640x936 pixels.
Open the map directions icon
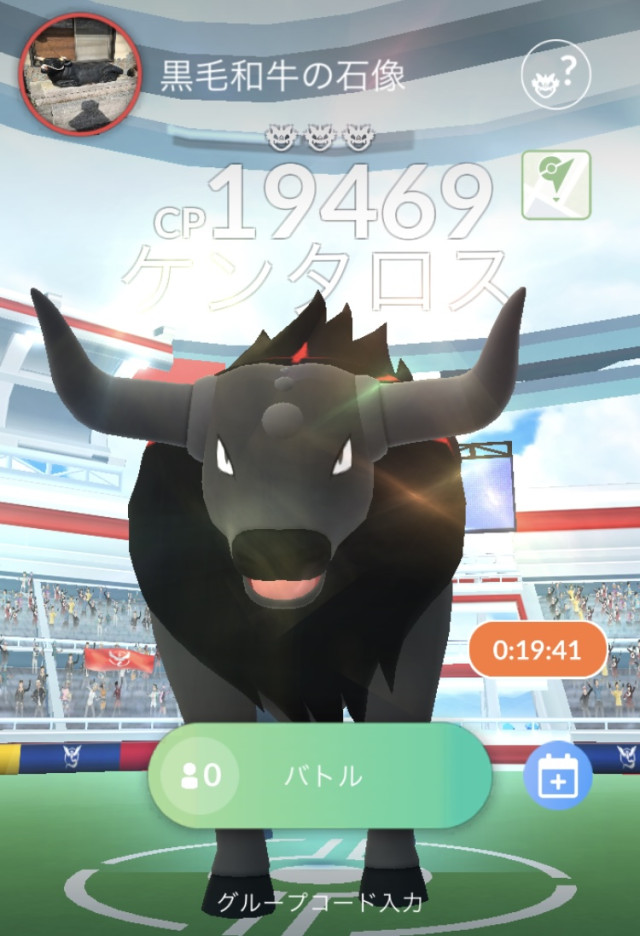tap(556, 186)
